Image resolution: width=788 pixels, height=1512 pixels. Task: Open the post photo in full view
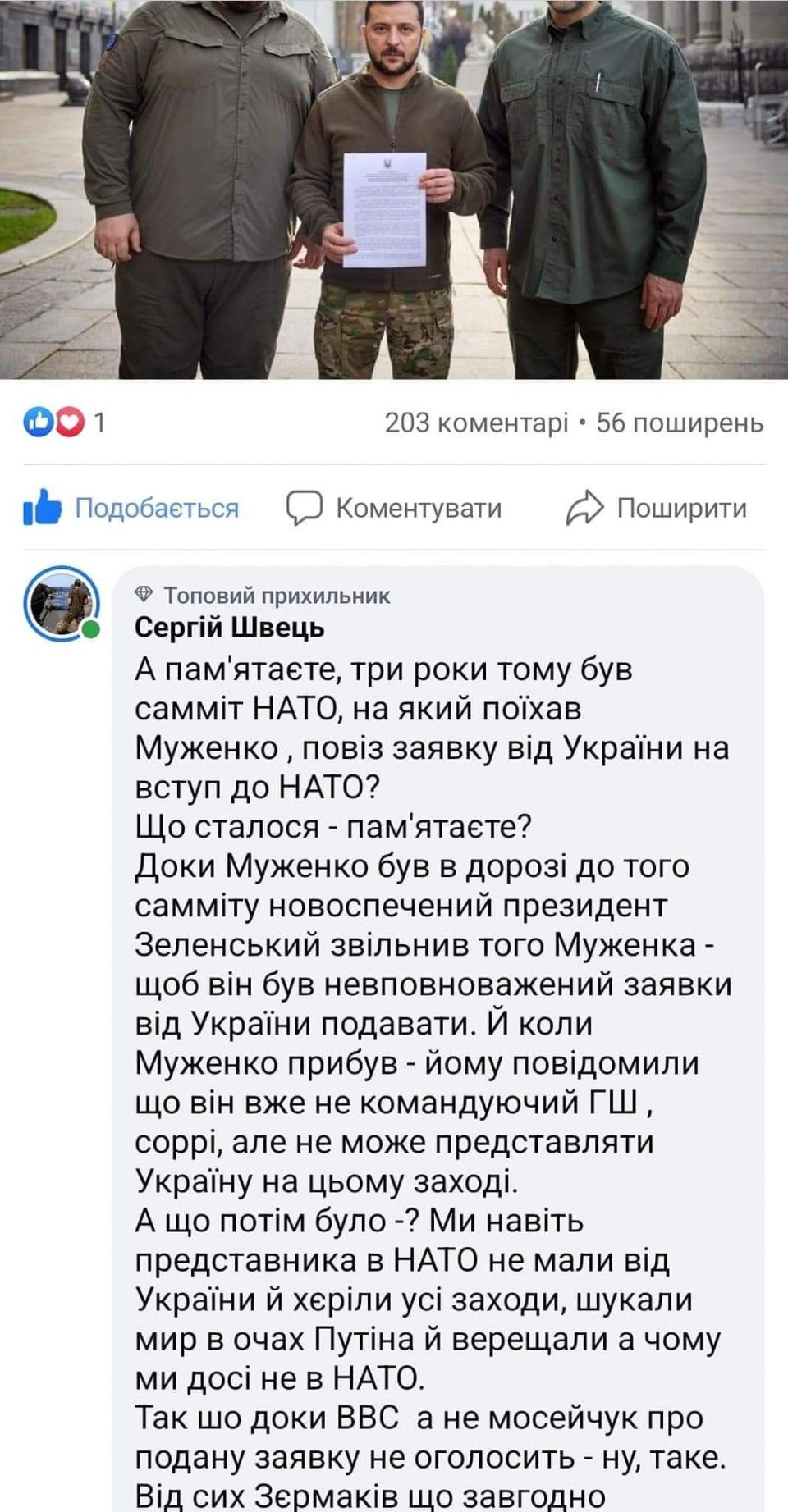tap(394, 189)
